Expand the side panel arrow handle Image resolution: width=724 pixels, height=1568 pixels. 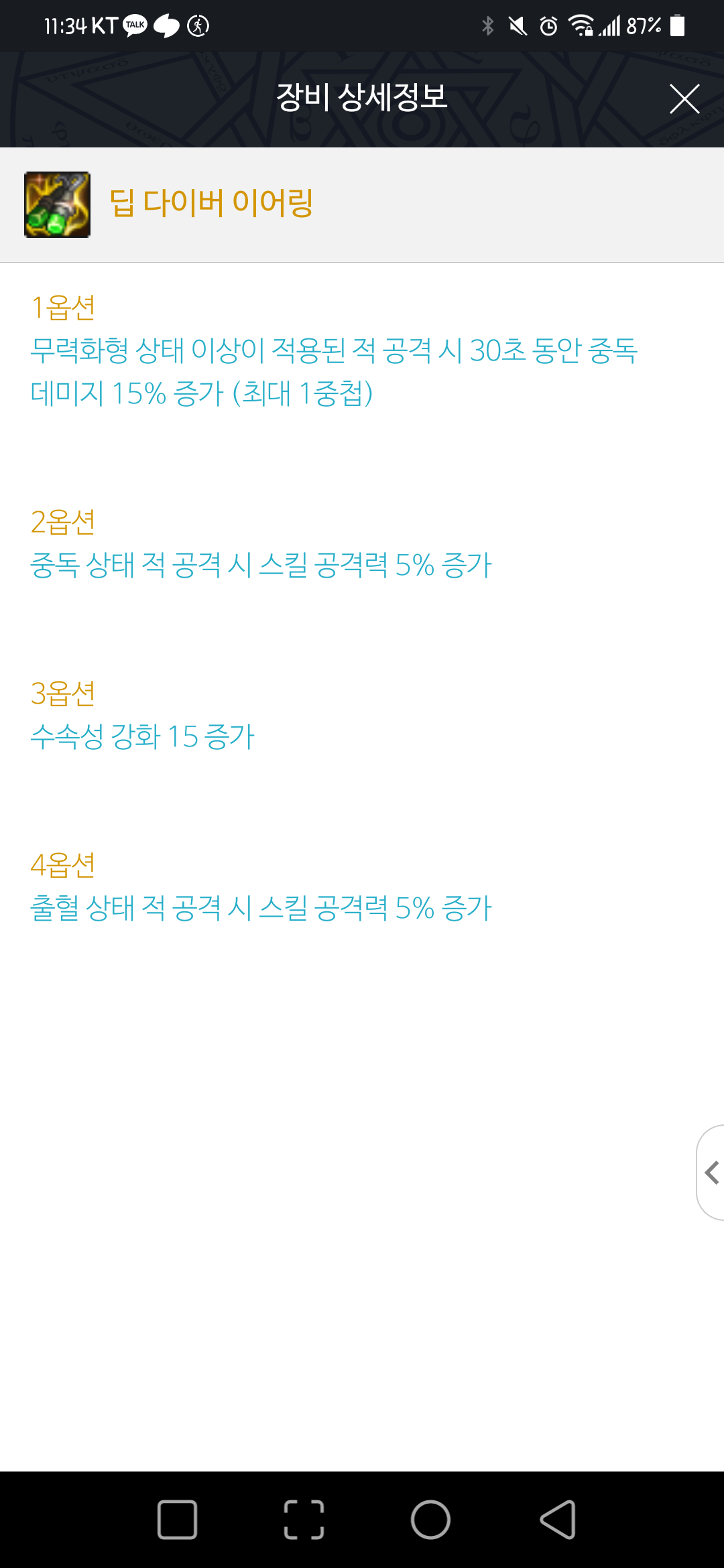[x=711, y=1173]
